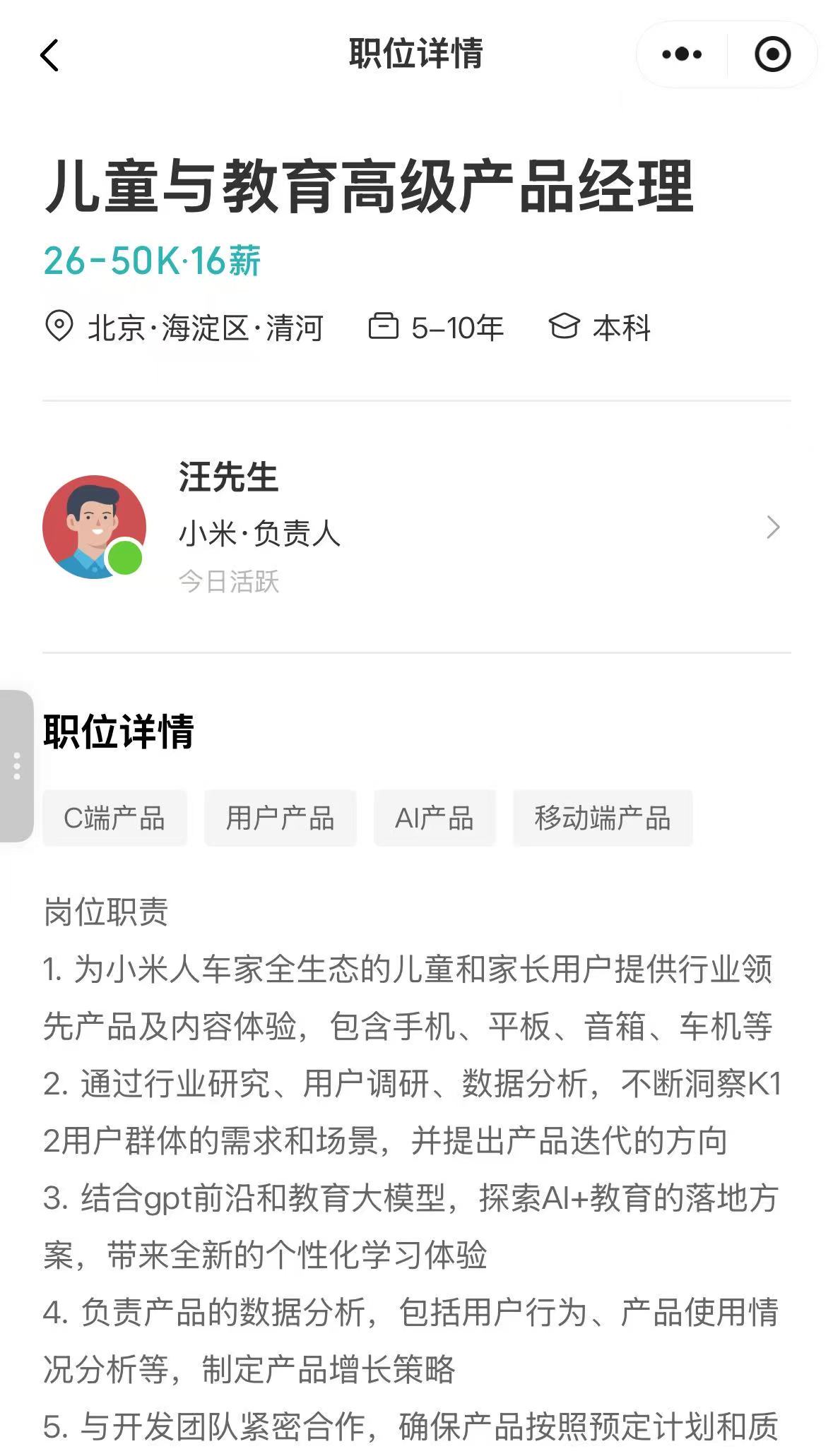This screenshot has width=833, height=1456.
Task: Tap the 移动端产品 tag
Action: [x=601, y=818]
